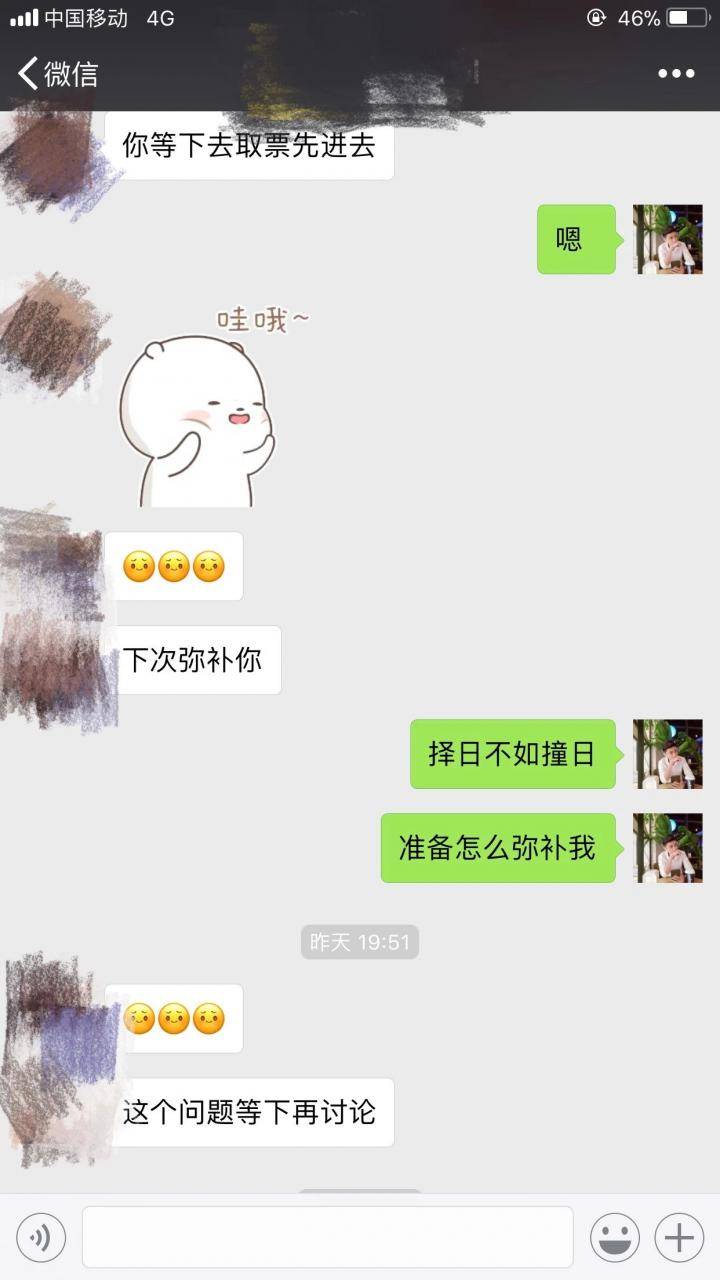Tap the back arrow to leave the chat

coord(25,73)
